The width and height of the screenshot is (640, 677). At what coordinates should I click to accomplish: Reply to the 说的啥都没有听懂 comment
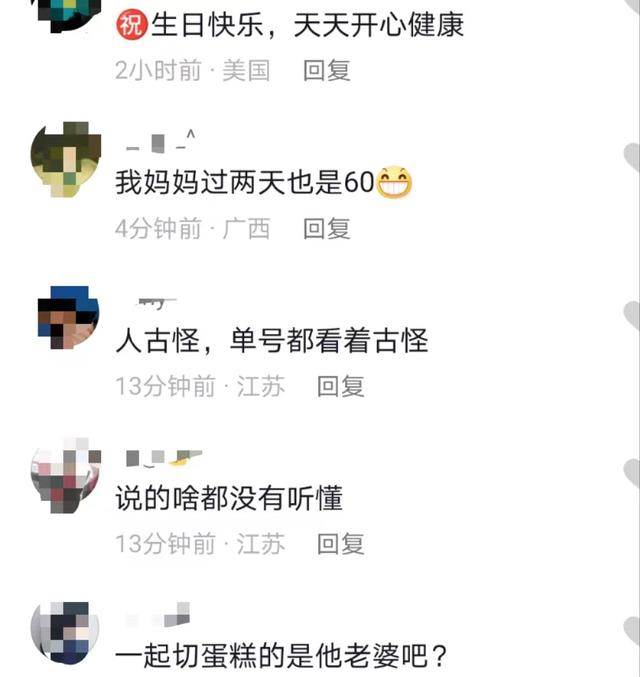coord(340,544)
